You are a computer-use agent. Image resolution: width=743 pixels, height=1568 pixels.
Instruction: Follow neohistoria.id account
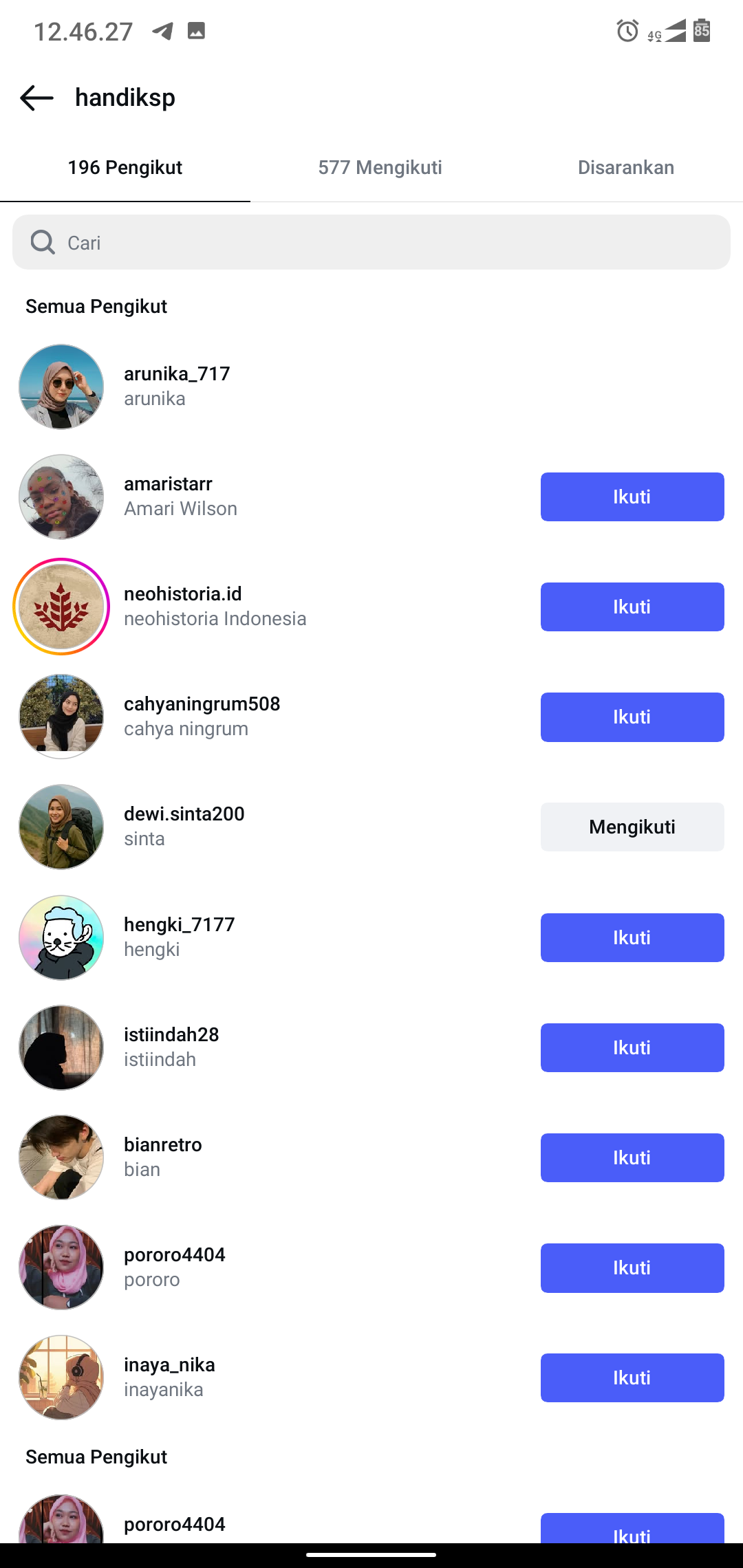click(x=632, y=607)
